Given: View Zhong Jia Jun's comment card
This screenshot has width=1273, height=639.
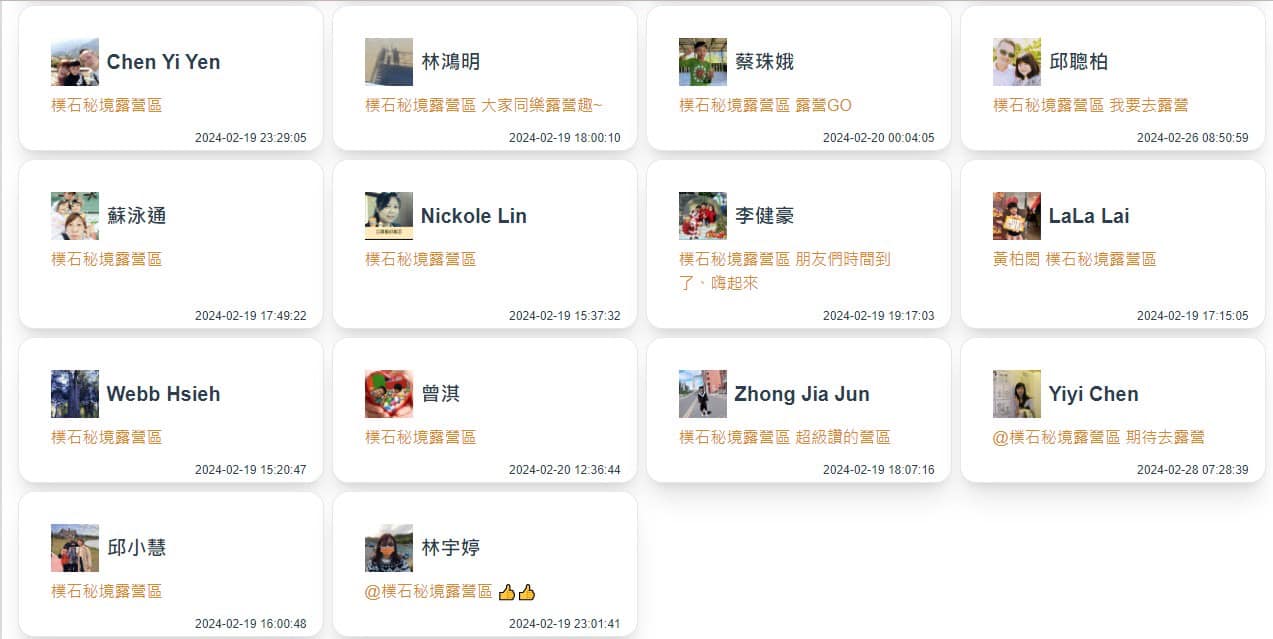Looking at the screenshot, I should pos(798,410).
